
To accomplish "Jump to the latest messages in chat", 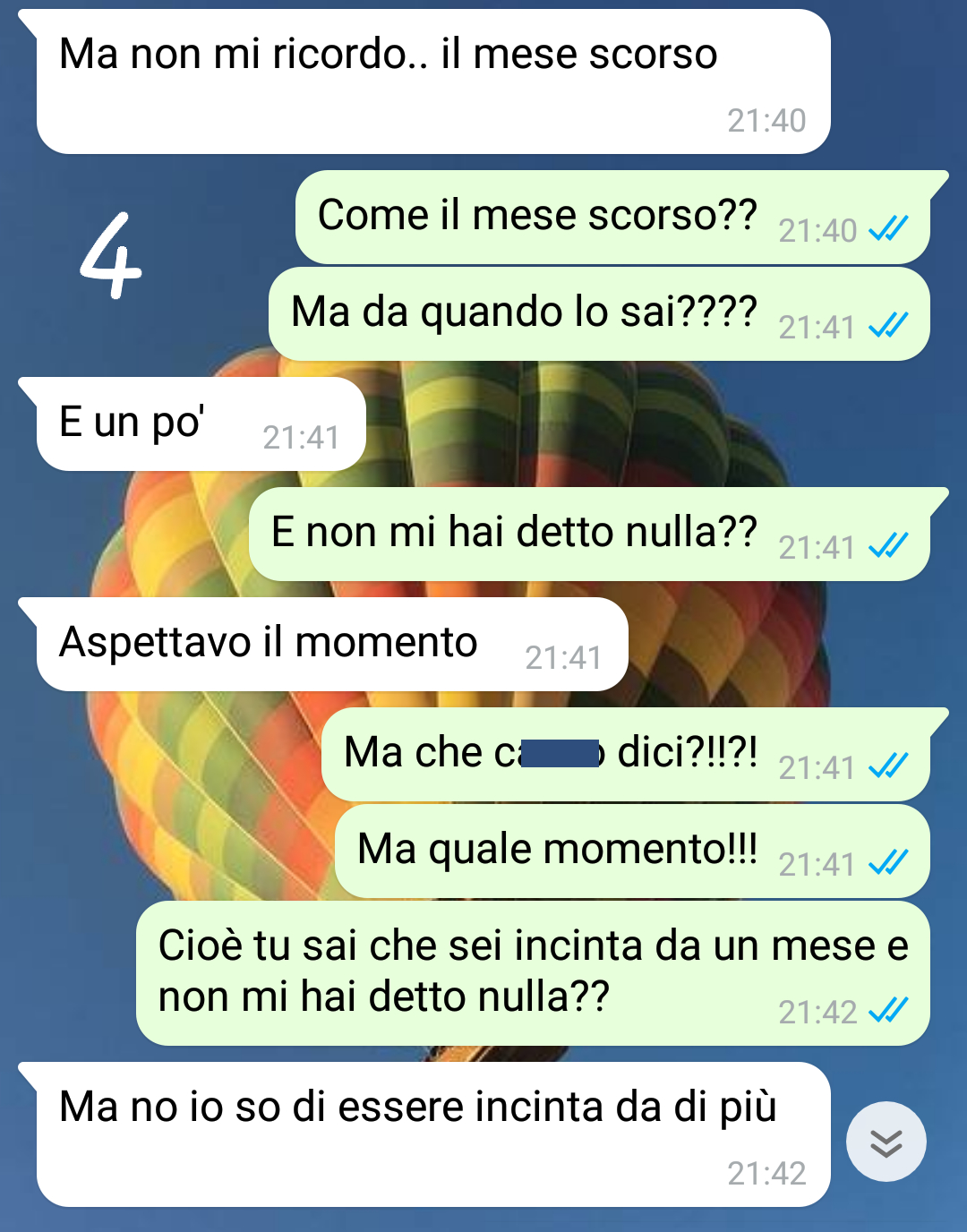I will click(886, 1142).
